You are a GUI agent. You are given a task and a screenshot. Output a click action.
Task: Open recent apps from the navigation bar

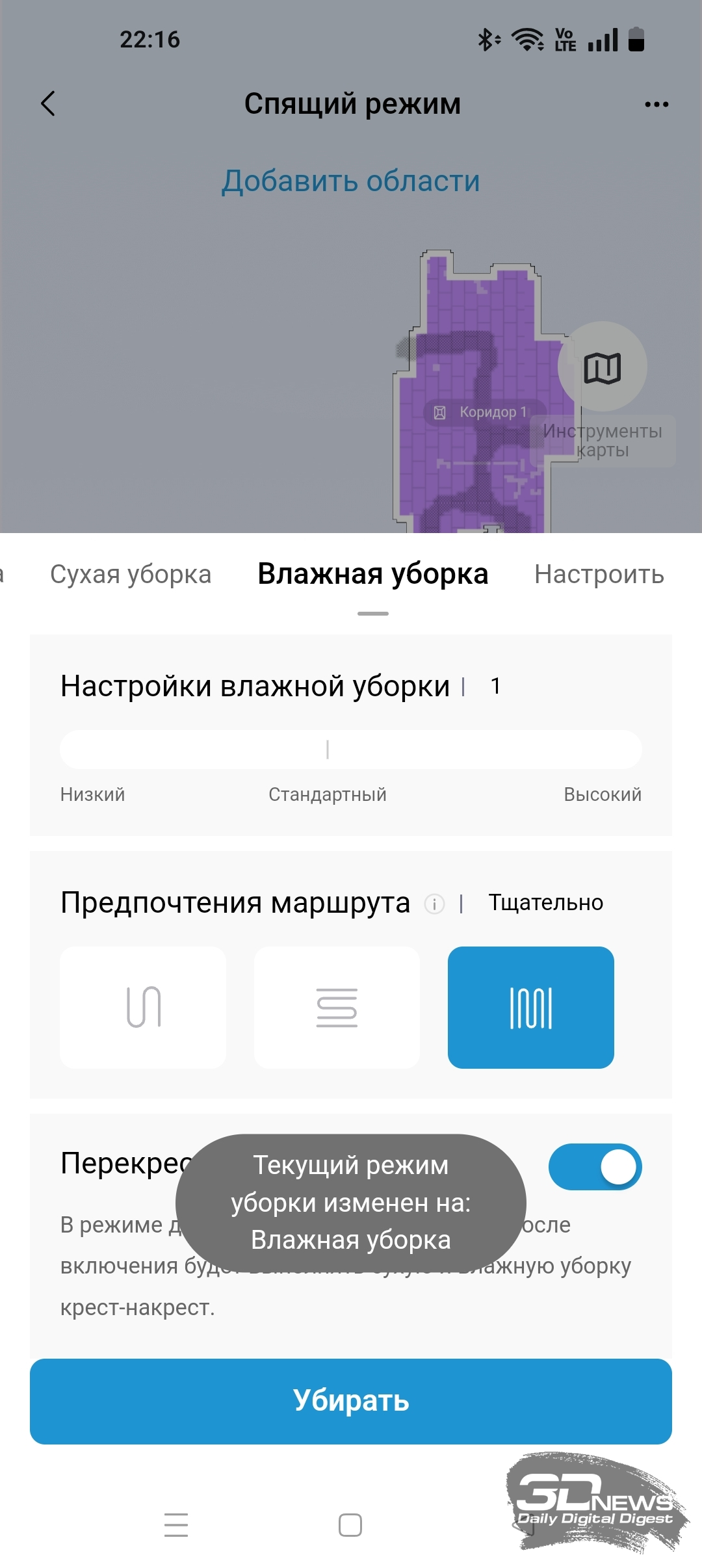(x=176, y=1525)
